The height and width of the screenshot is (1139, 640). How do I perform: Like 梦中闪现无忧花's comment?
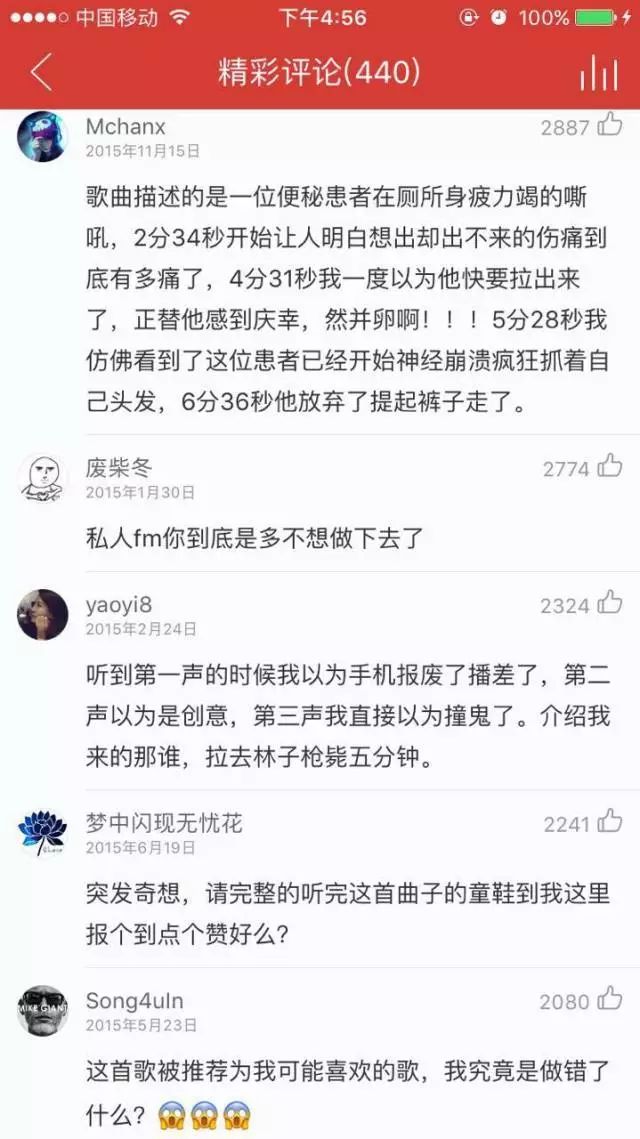coord(609,823)
